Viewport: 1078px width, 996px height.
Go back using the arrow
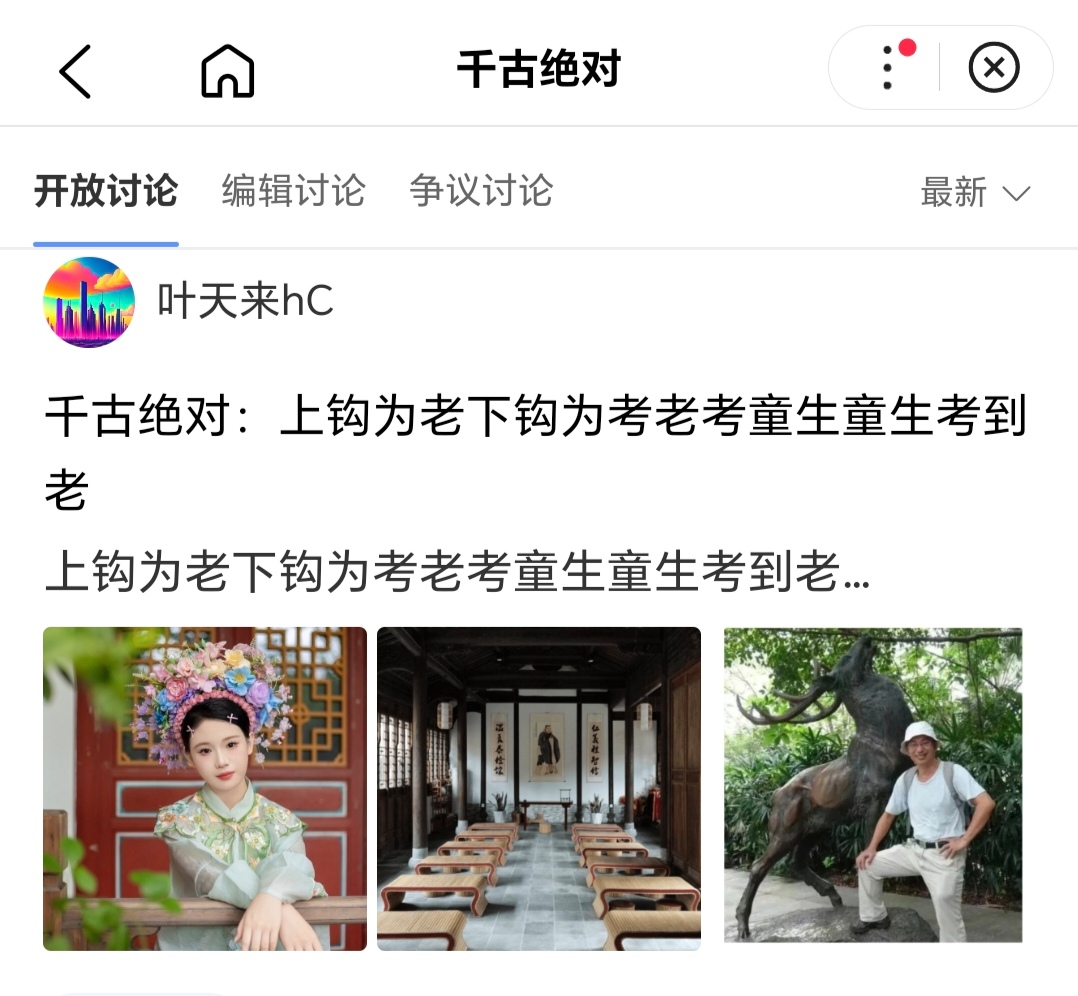coord(75,71)
